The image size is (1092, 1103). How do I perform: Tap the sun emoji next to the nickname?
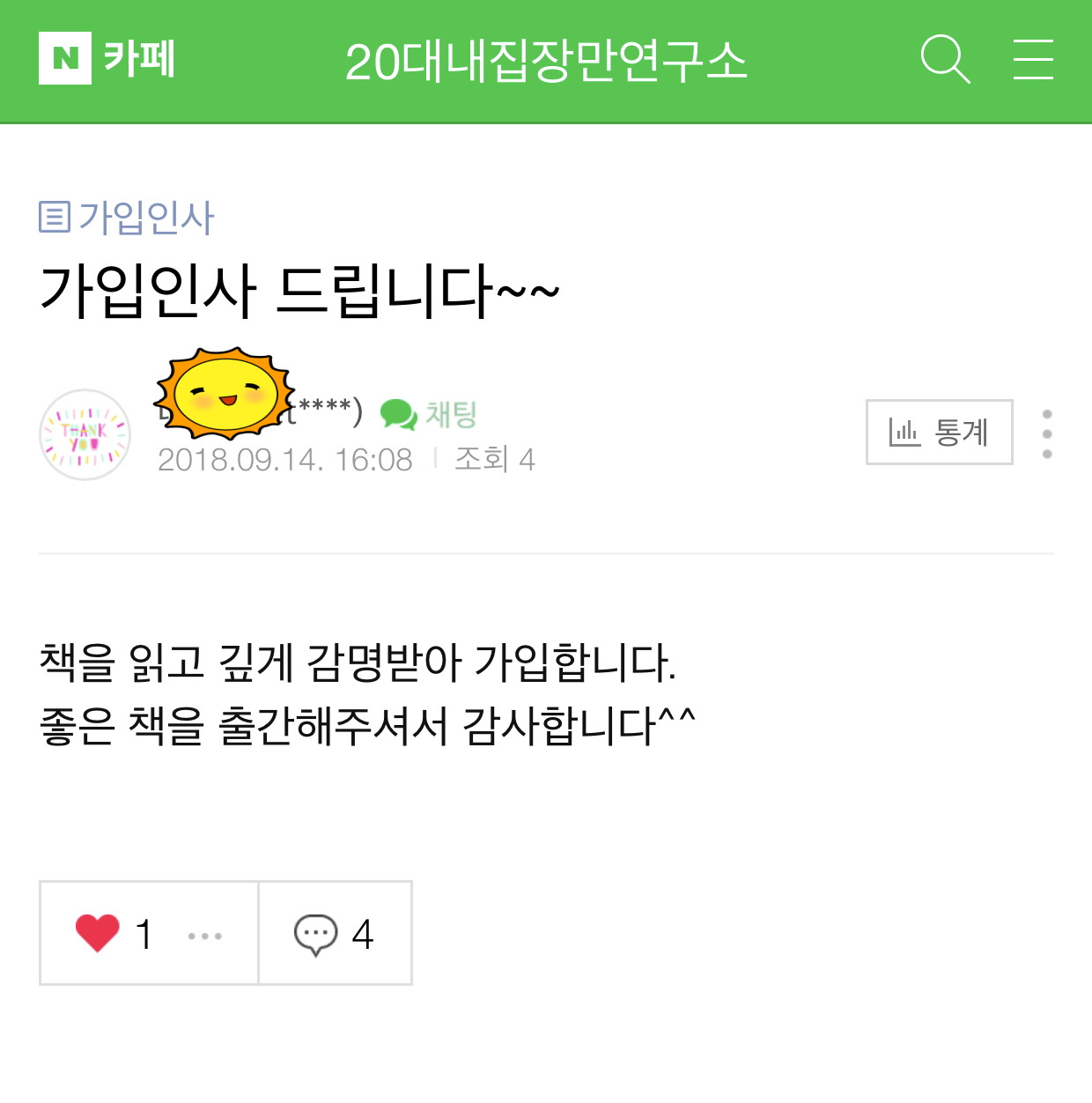[x=225, y=391]
